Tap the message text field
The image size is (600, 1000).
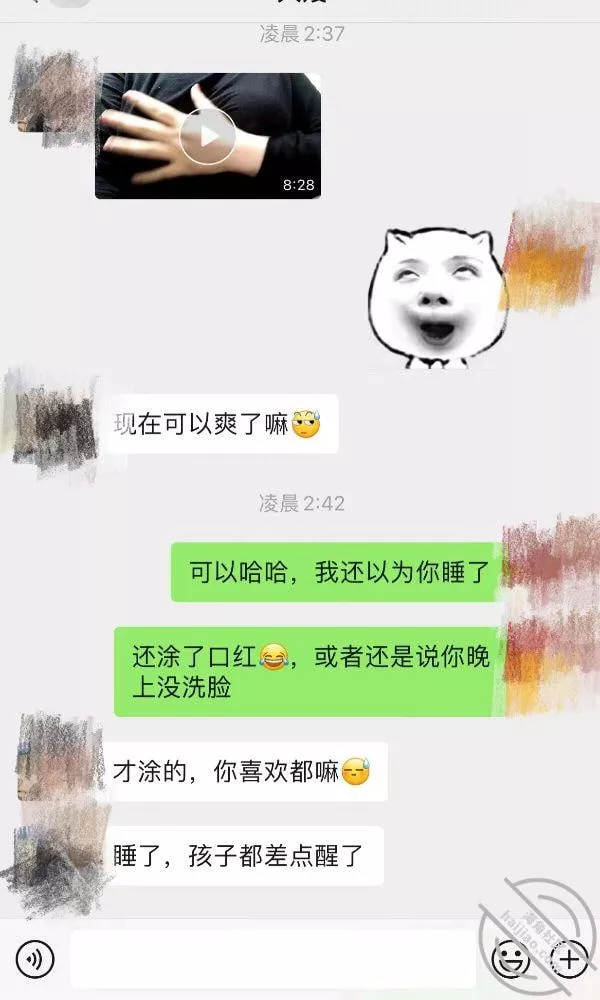pos(272,961)
